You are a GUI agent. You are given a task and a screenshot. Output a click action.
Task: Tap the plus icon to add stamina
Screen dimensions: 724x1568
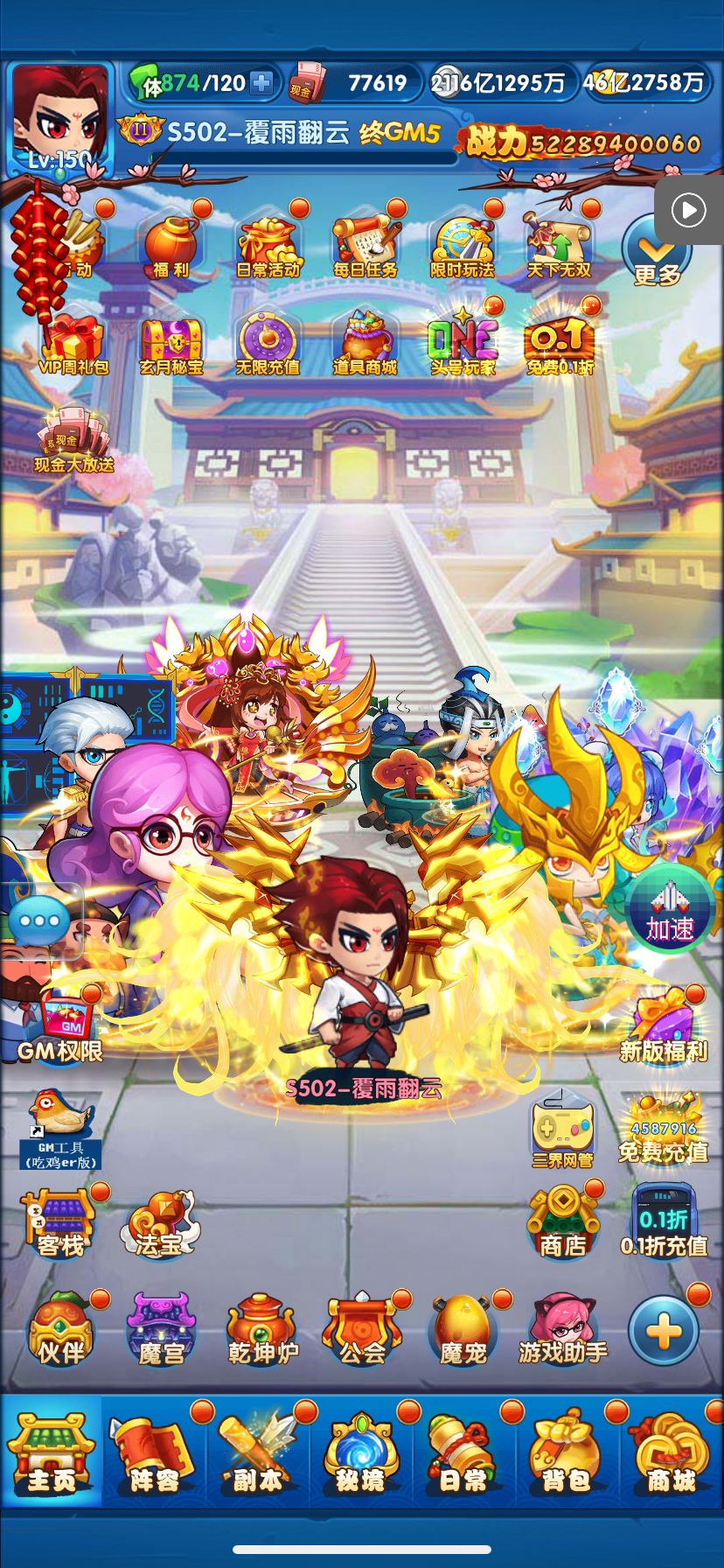[x=261, y=83]
